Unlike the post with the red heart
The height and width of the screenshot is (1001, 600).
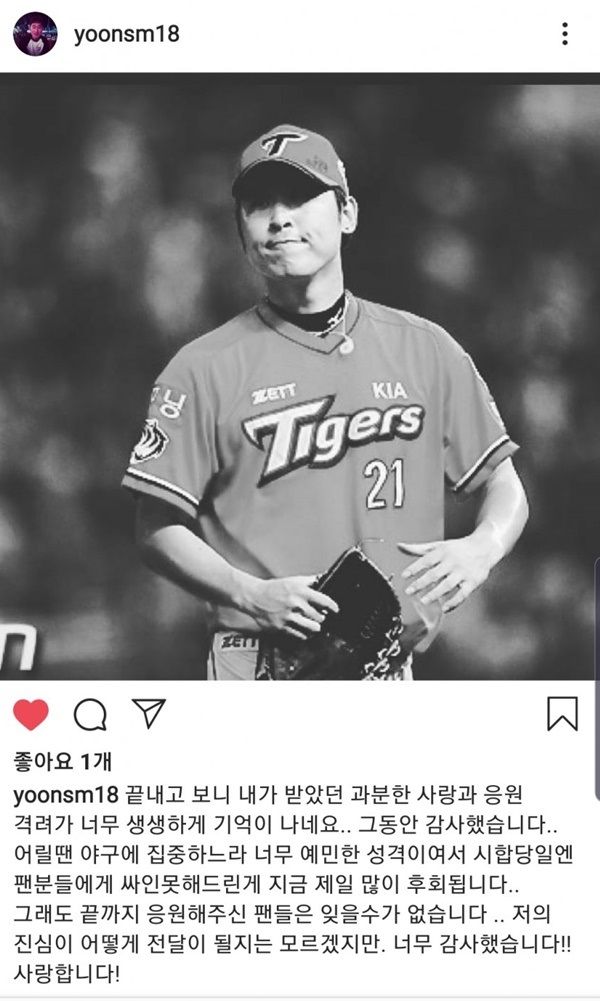click(x=31, y=714)
